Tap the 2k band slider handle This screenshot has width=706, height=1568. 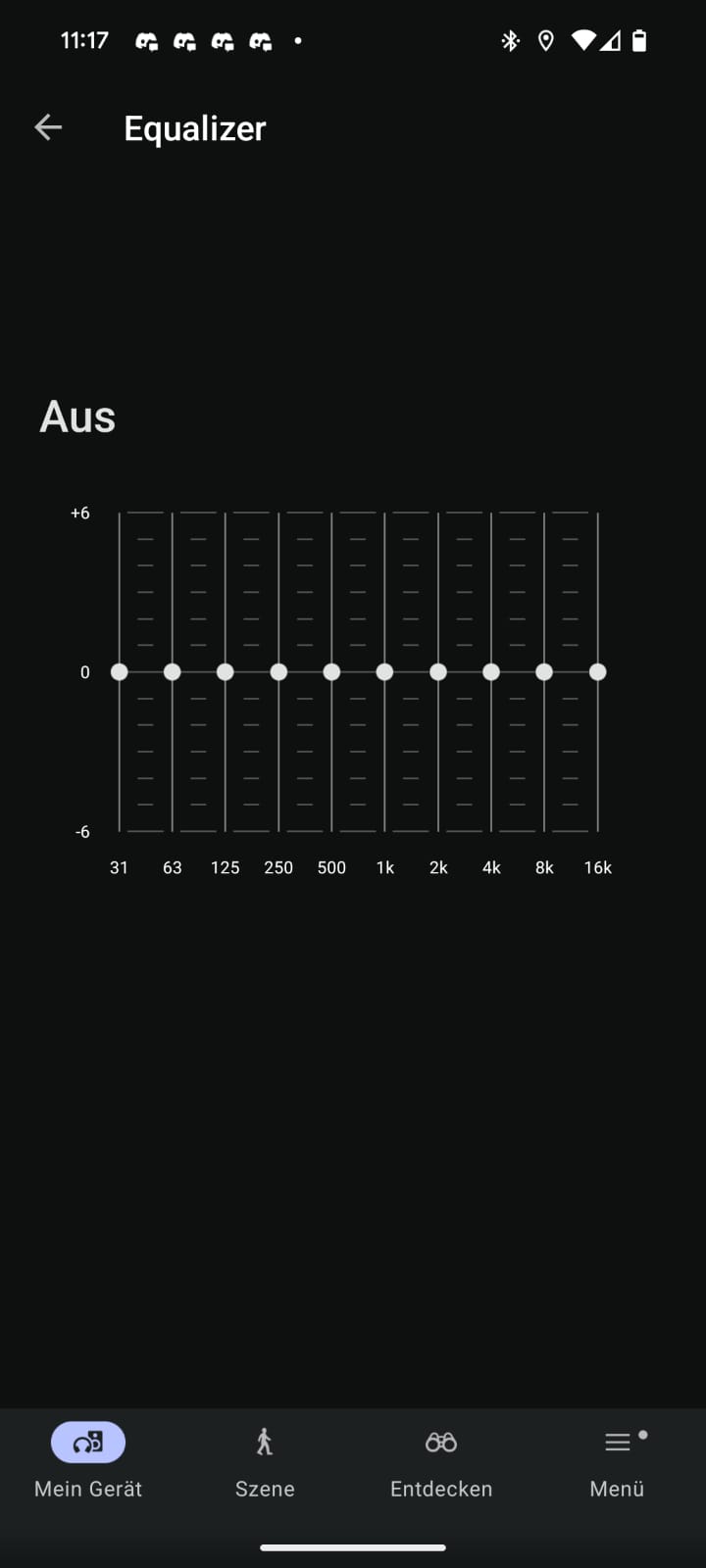438,672
